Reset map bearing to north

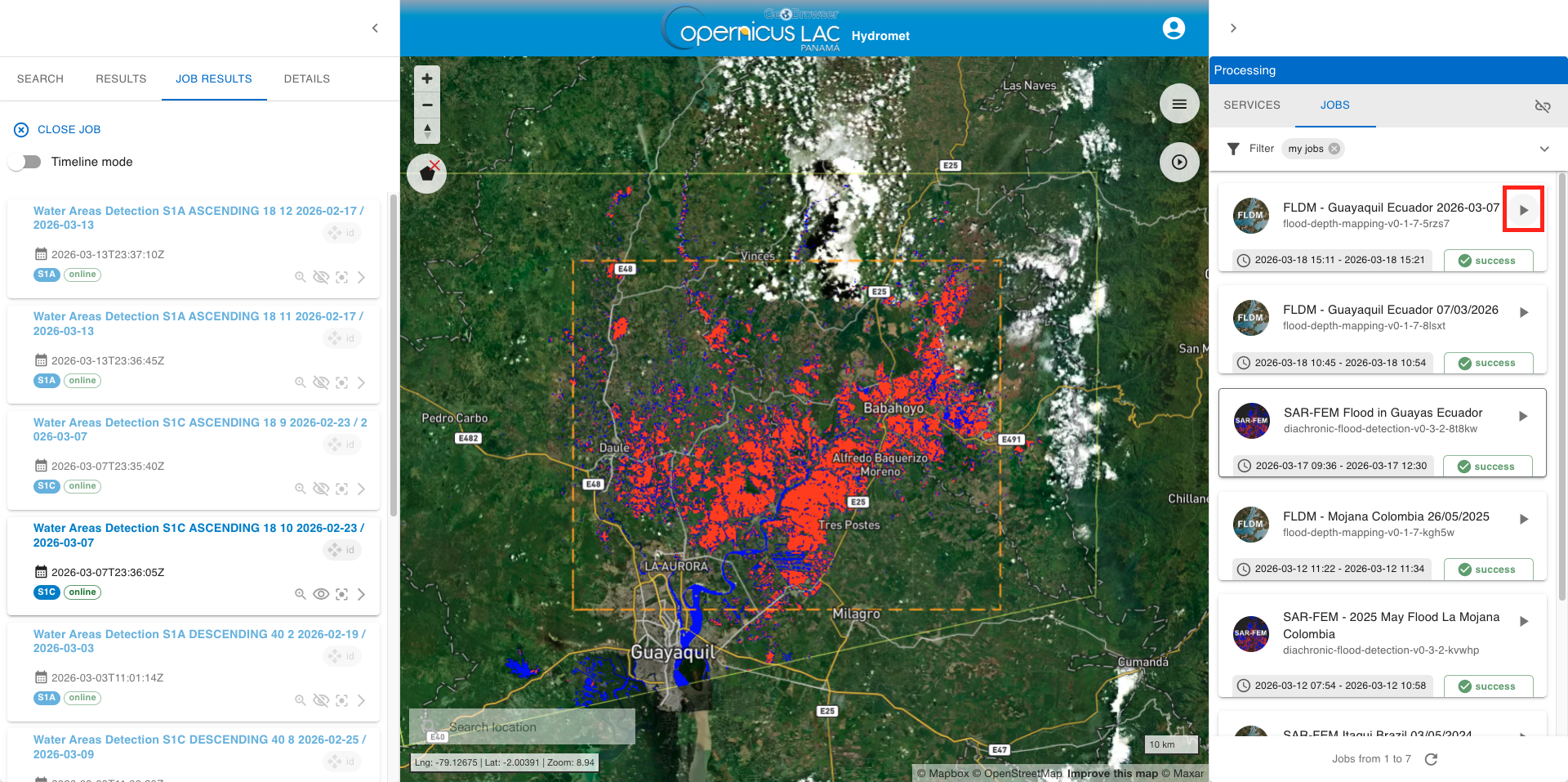[427, 131]
